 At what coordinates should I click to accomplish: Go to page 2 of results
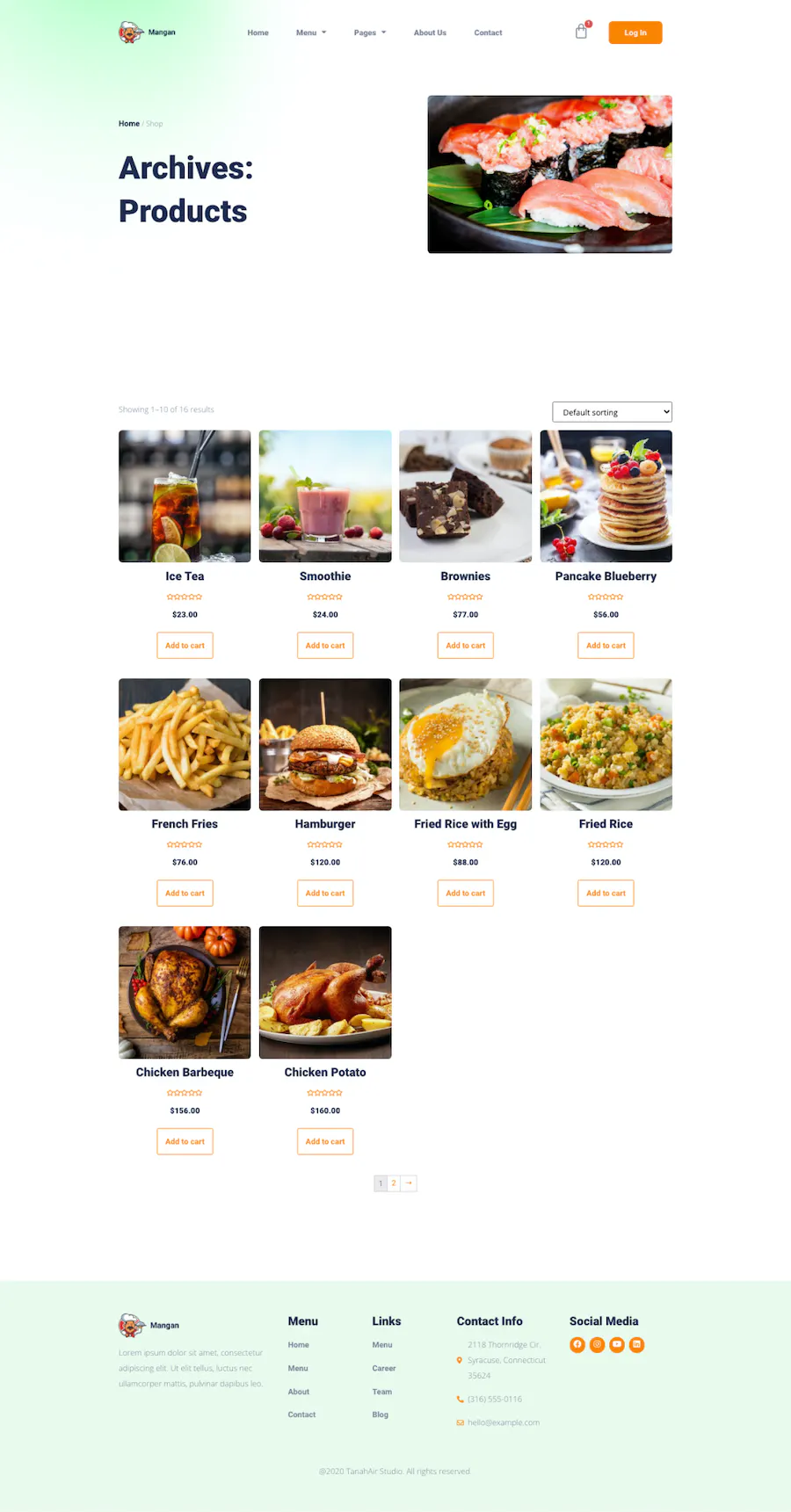pos(394,1183)
